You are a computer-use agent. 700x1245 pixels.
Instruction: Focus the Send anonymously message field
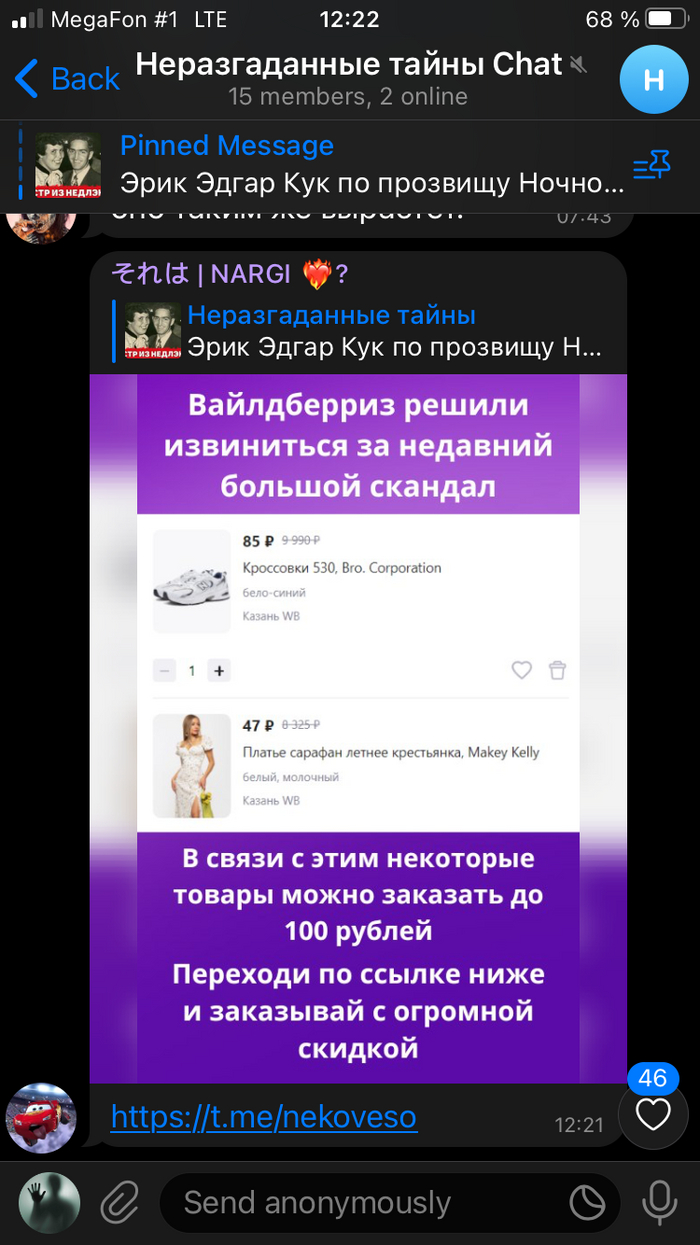360,1202
